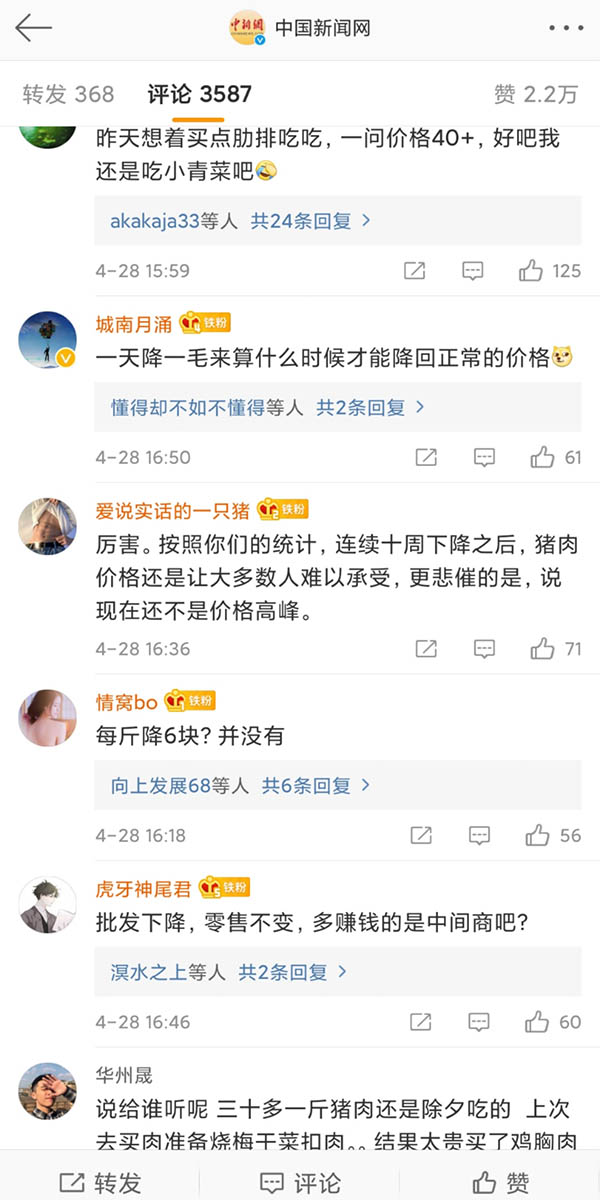The image size is (600, 1200).
Task: Repost 爱说实话的一只猪's comment
Action: tap(426, 649)
